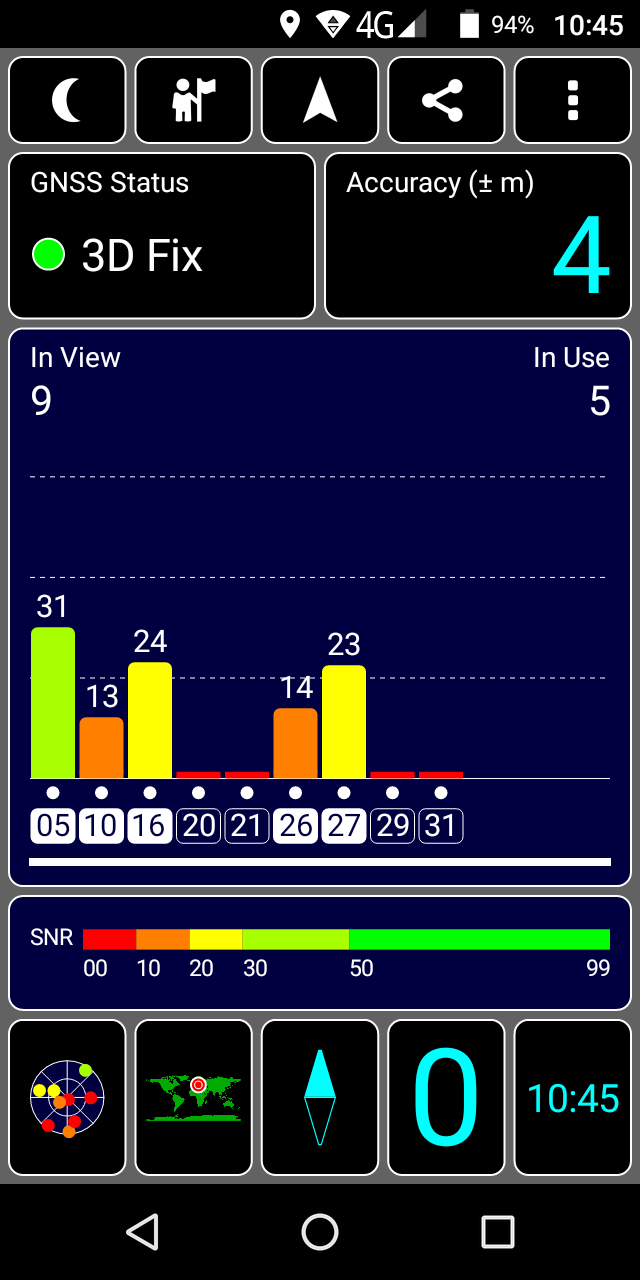Open the compass tile
This screenshot has width=640, height=1280.
tap(320, 1097)
